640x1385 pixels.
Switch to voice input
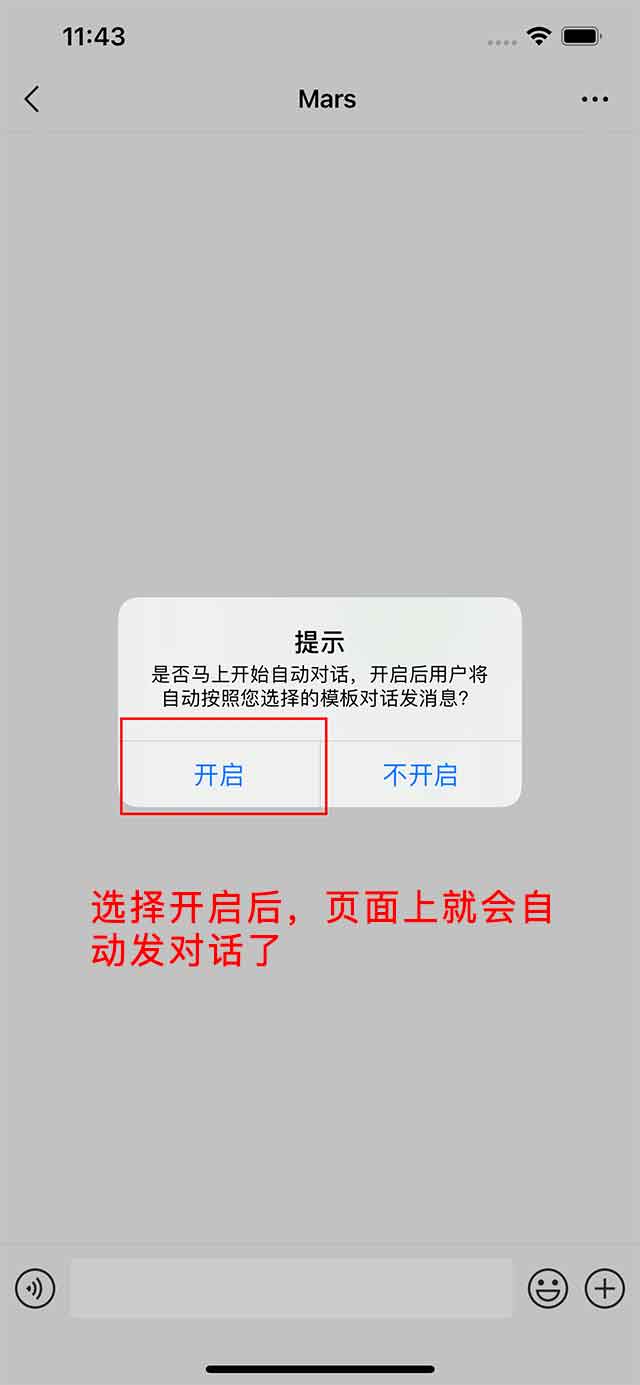click(x=35, y=1288)
